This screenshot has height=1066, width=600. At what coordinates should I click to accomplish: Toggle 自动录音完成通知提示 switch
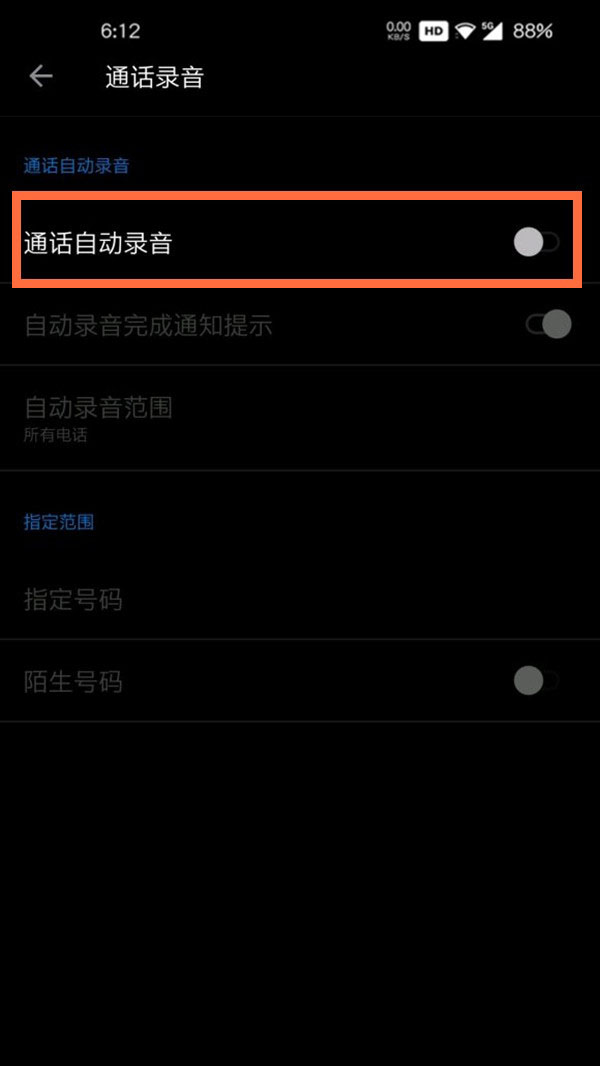548,324
